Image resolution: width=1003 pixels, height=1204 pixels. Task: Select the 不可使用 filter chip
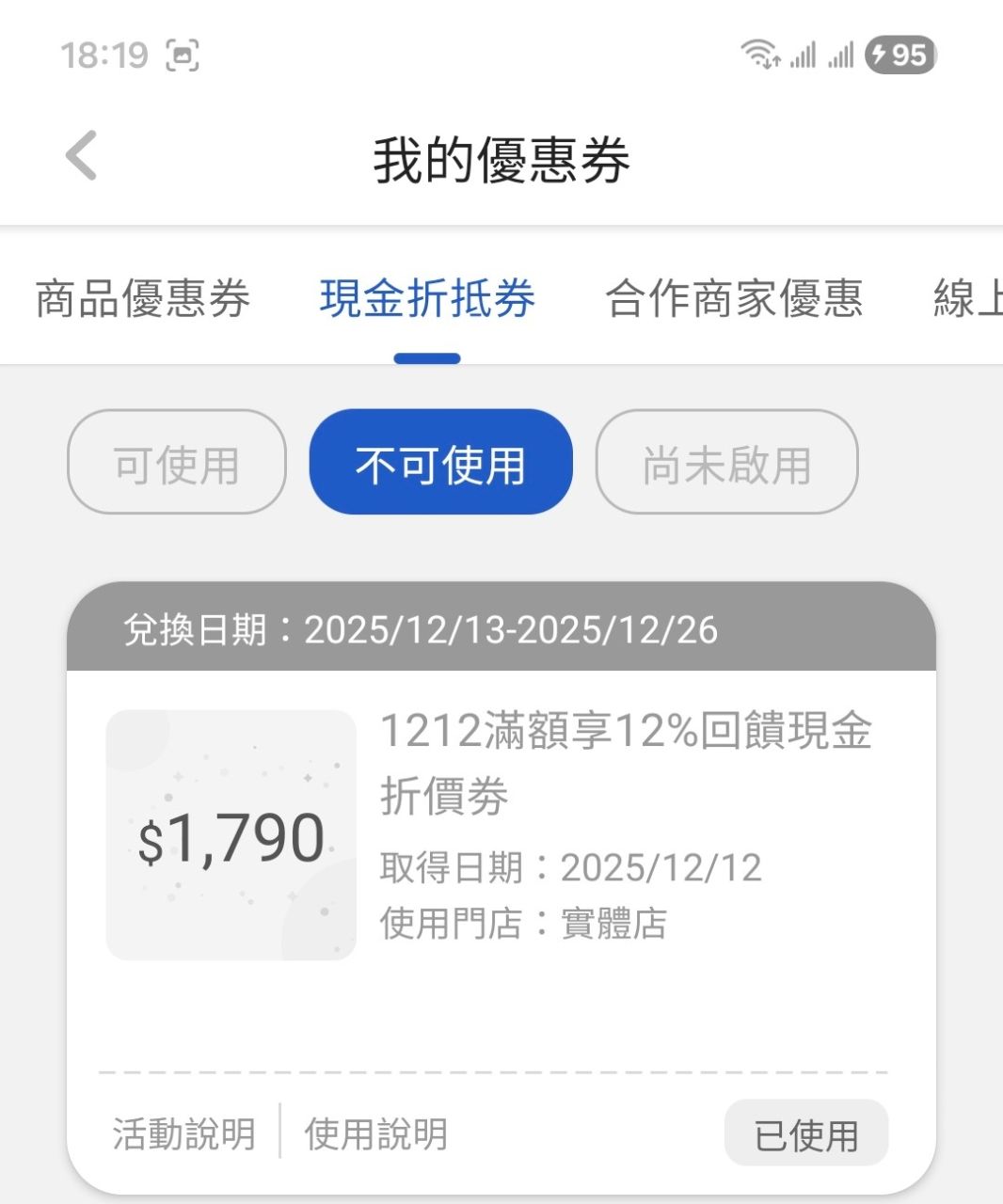point(440,463)
